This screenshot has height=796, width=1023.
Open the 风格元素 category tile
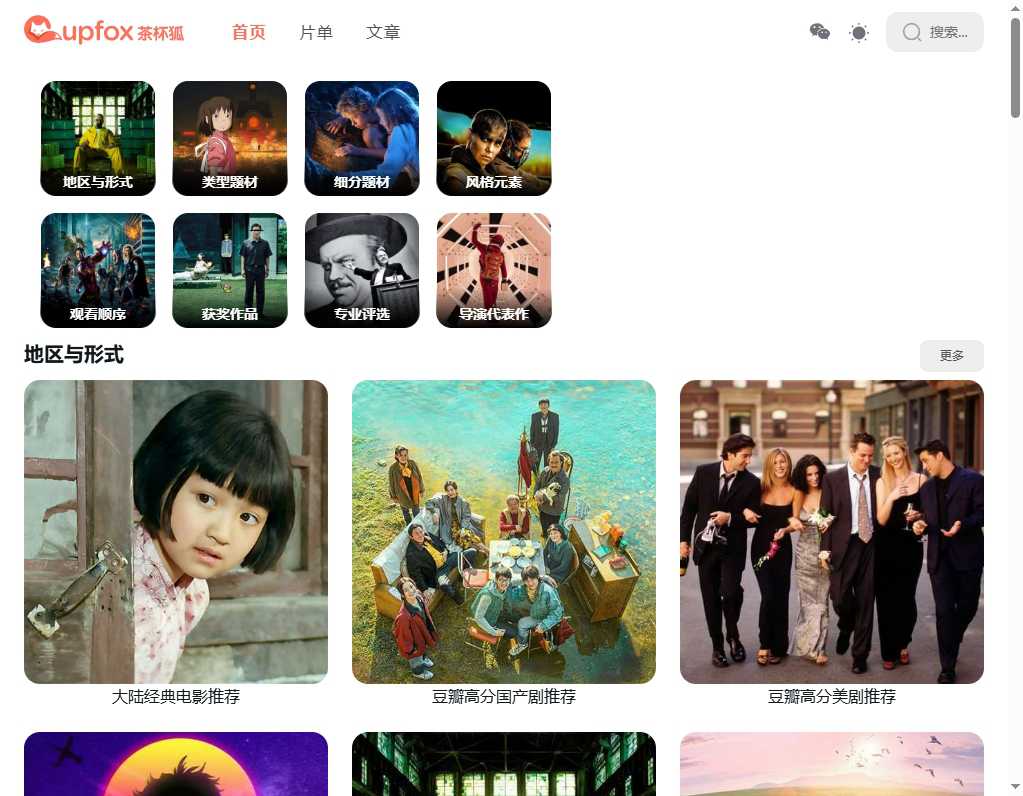point(494,138)
